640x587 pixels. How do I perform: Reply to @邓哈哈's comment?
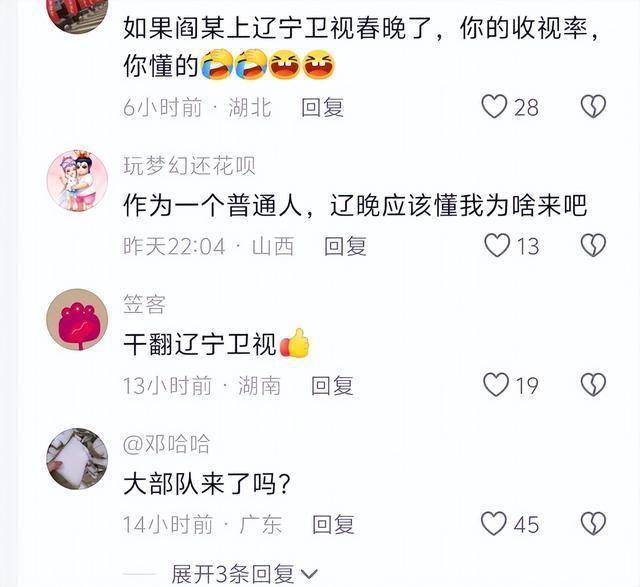[x=332, y=524]
